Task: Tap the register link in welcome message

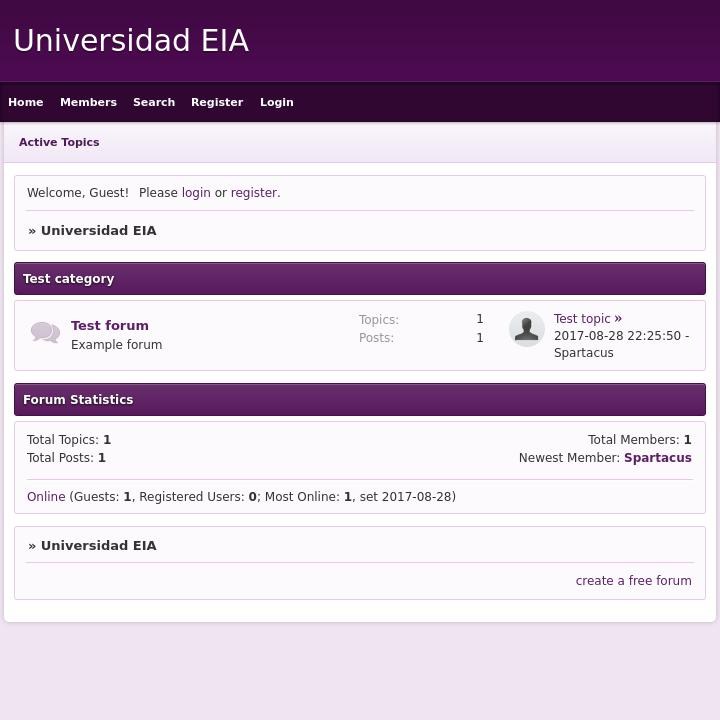Action: click(x=254, y=193)
